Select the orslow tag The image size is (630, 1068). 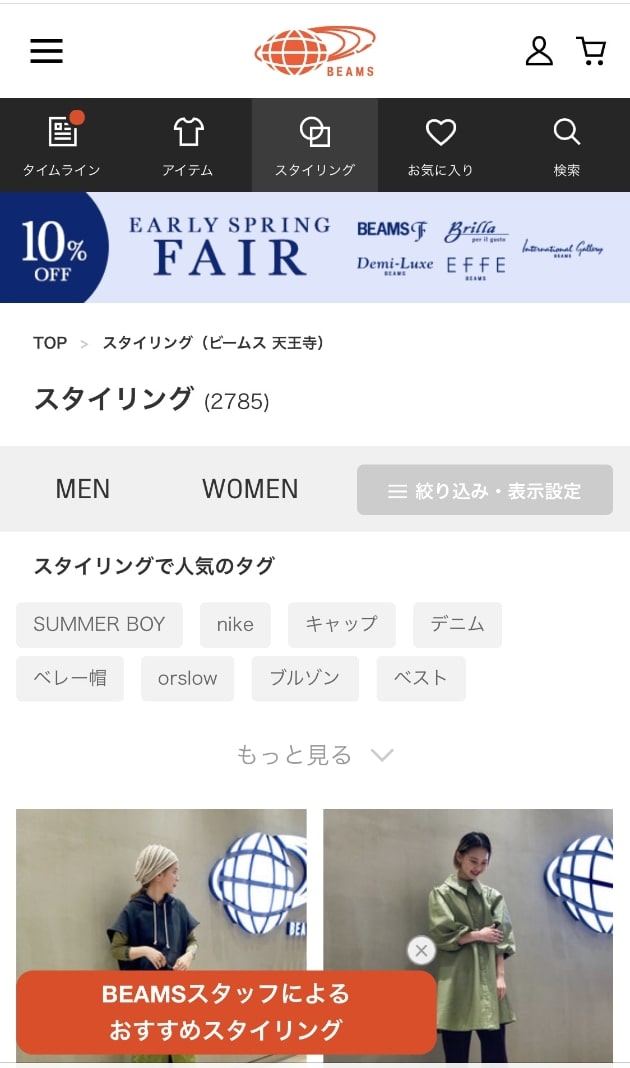pos(187,679)
